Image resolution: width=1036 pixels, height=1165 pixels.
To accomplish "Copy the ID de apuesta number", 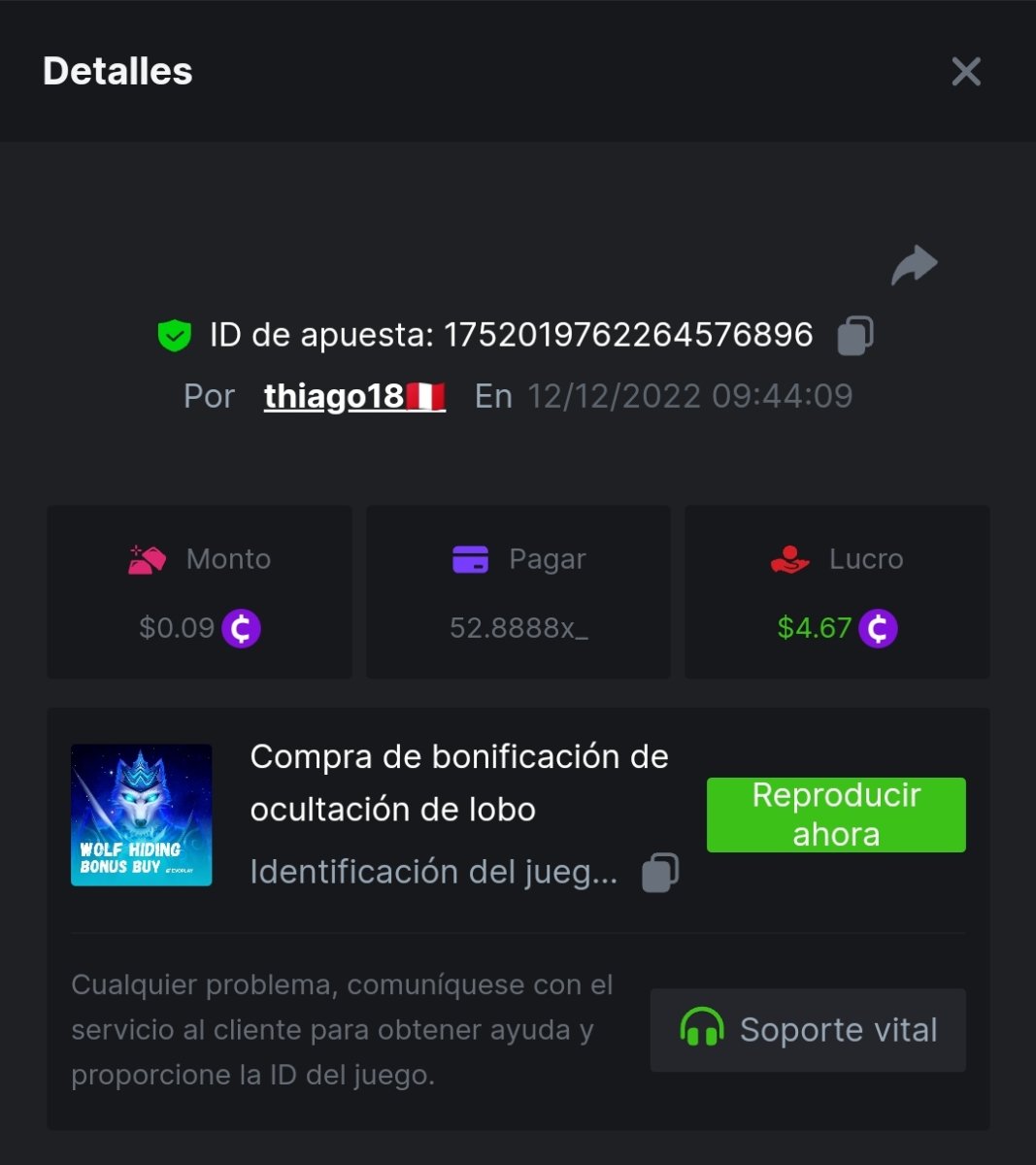I will 855,336.
